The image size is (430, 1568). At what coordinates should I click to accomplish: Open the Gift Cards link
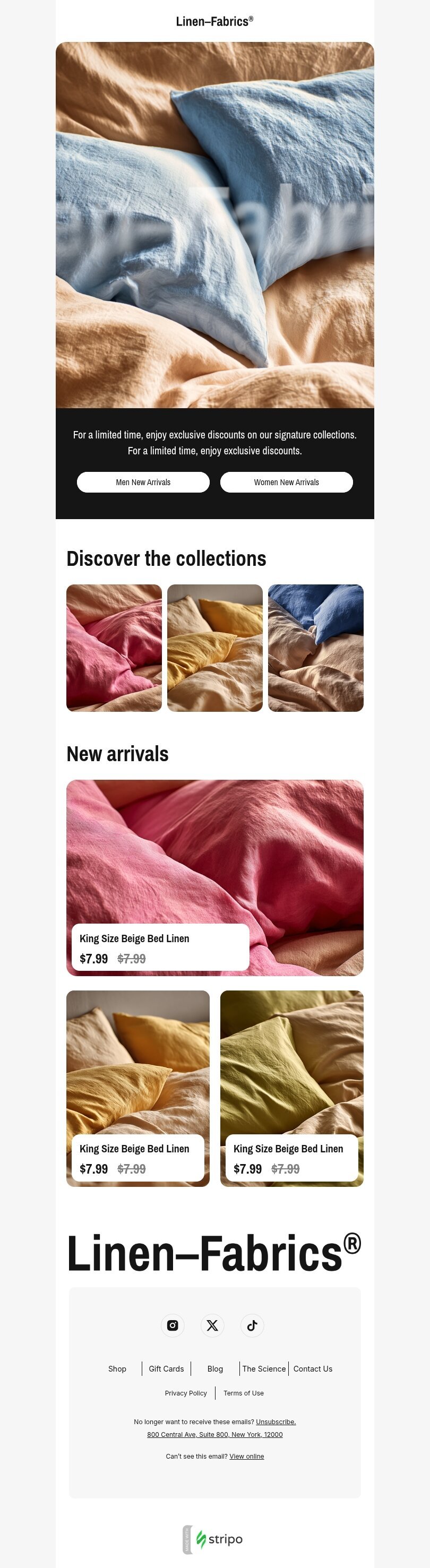166,1368
